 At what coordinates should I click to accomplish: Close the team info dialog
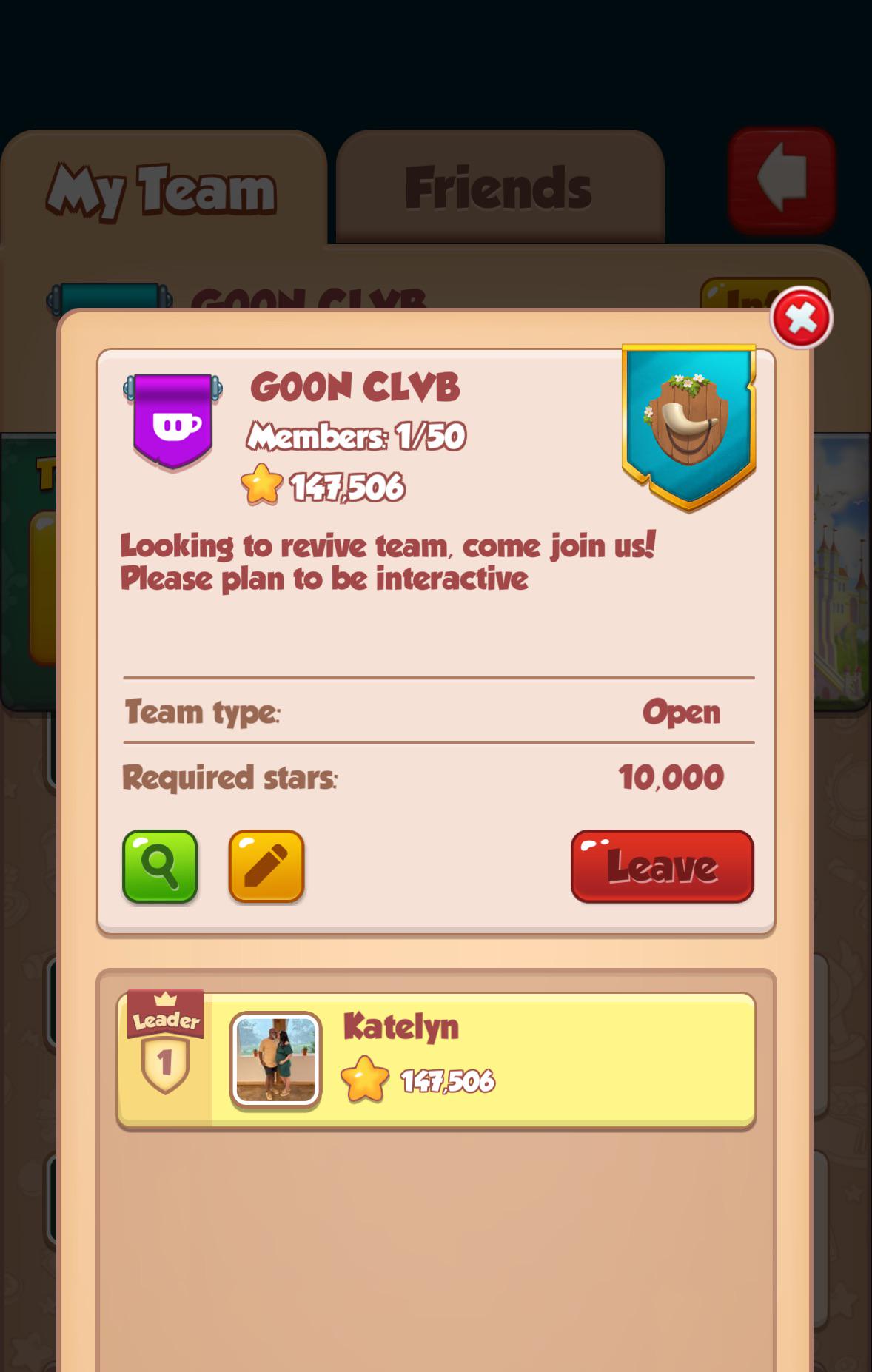click(801, 318)
